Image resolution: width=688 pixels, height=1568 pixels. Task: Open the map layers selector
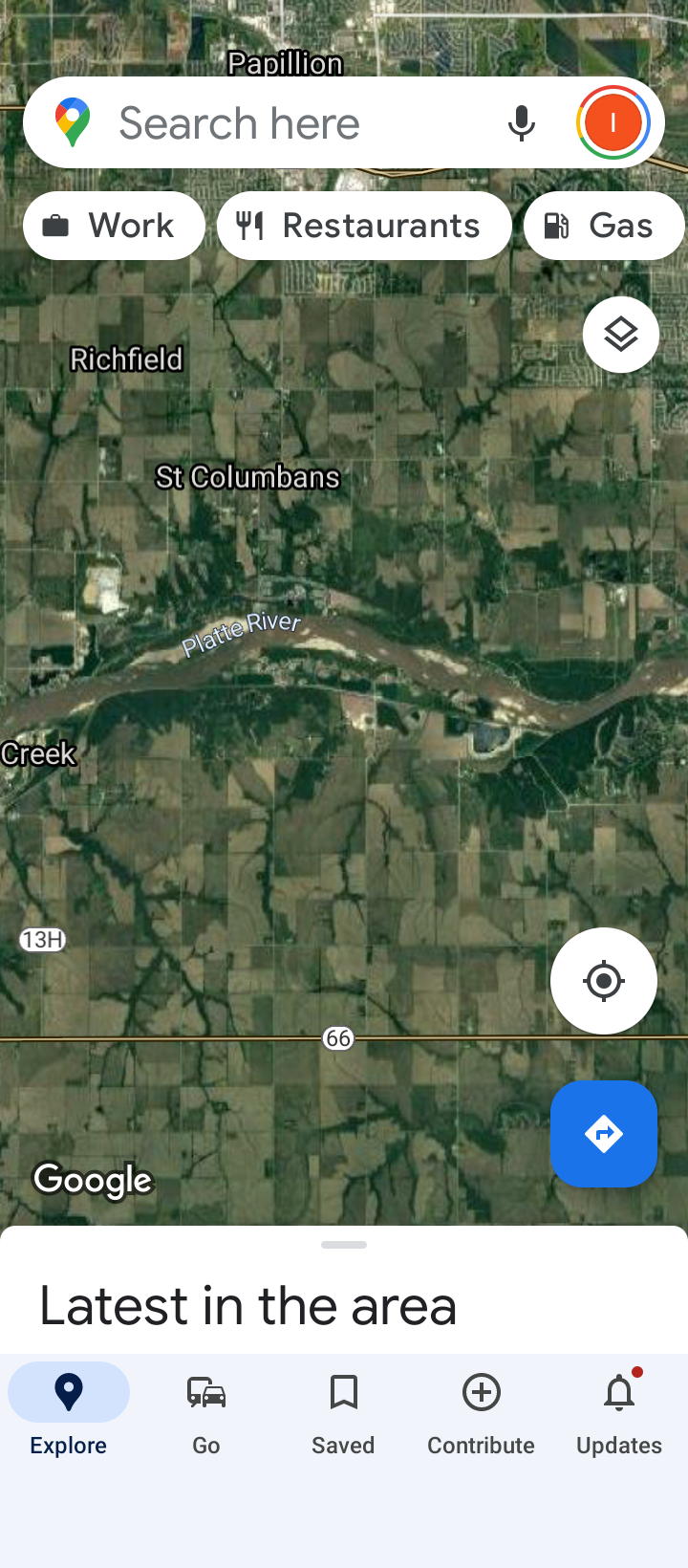pyautogui.click(x=621, y=335)
